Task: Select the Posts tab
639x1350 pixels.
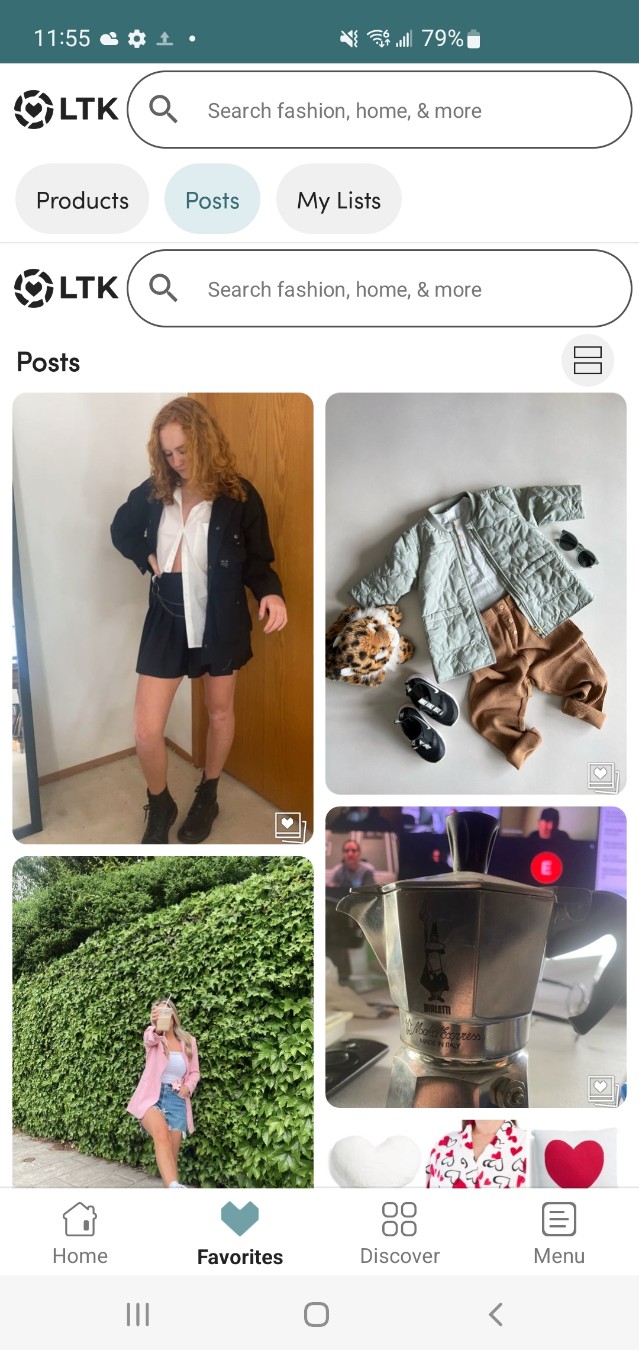Action: click(x=212, y=200)
